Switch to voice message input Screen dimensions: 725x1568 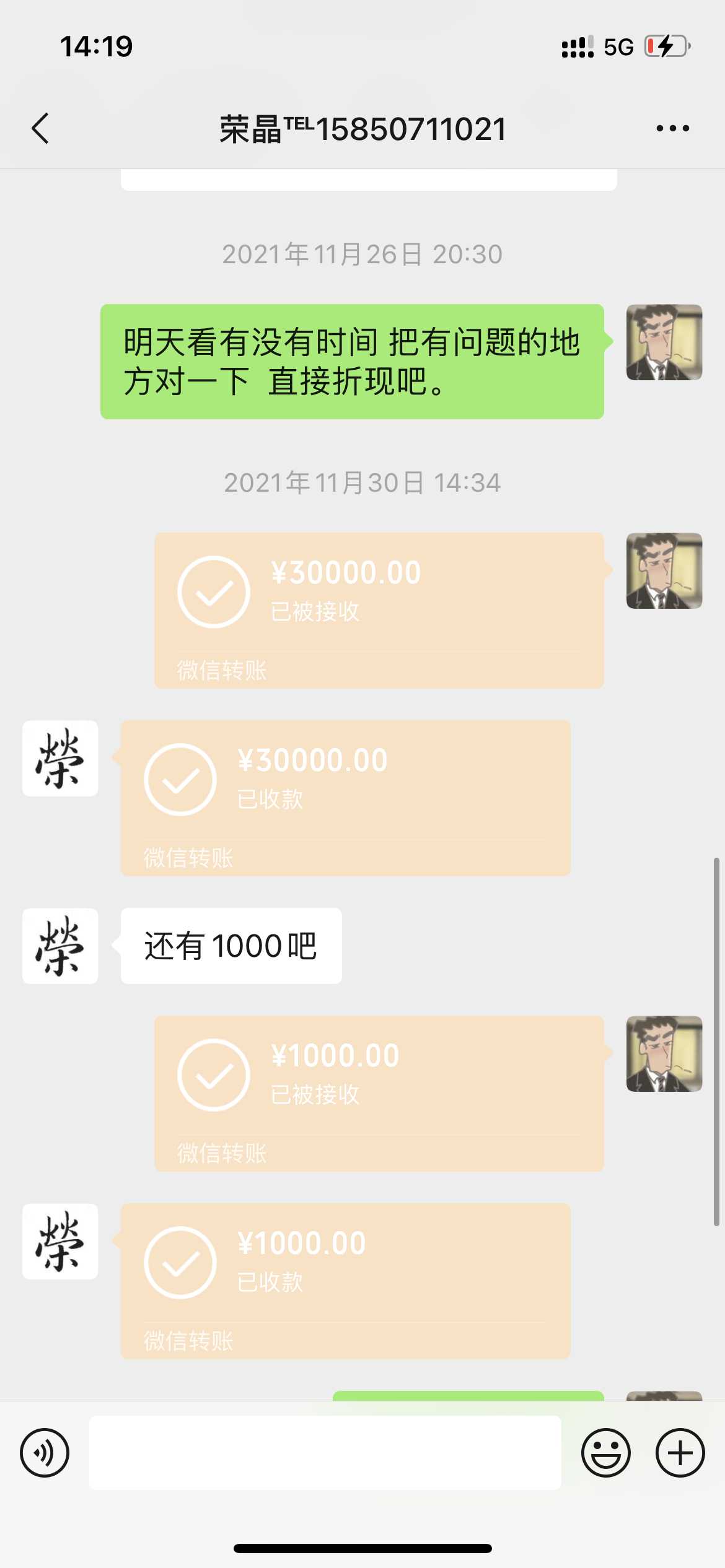(45, 1453)
